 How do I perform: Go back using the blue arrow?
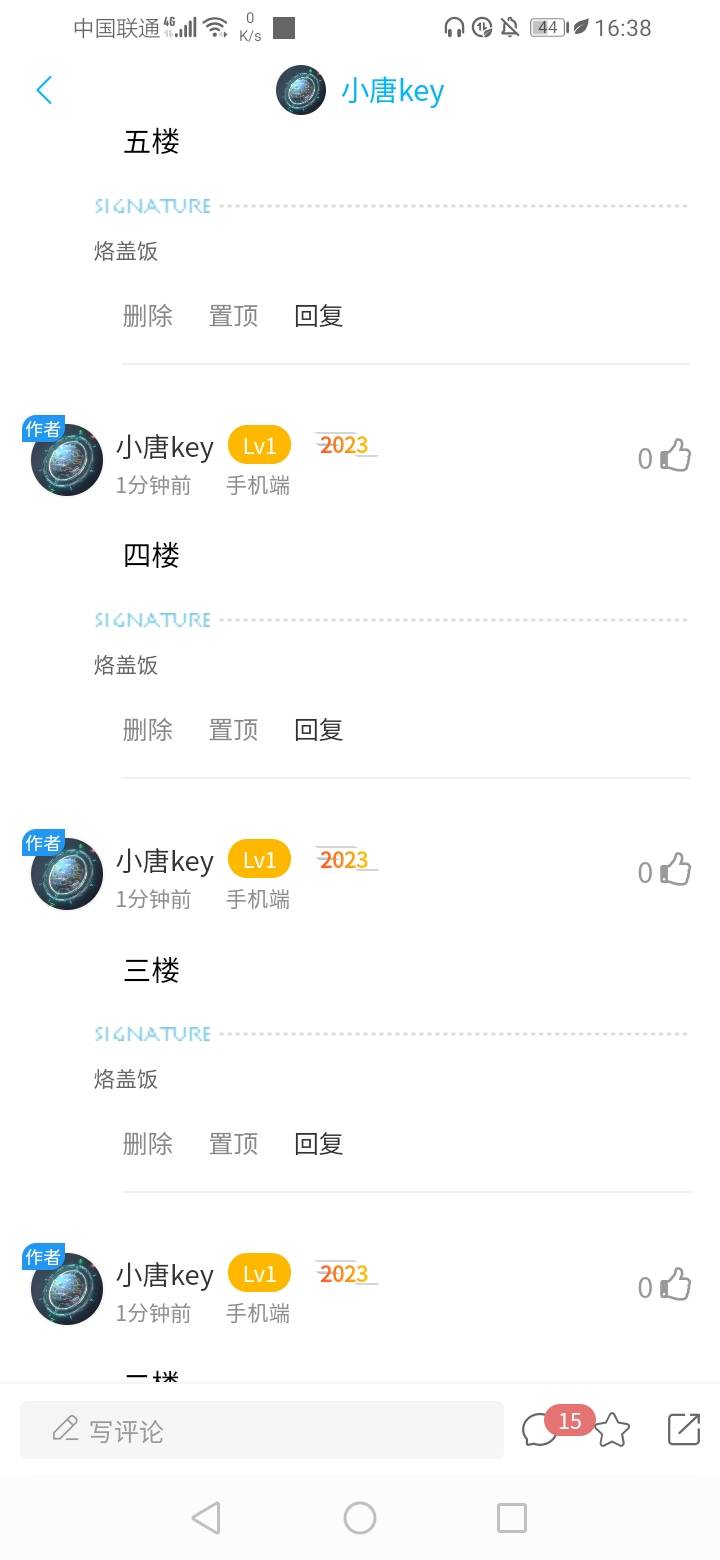pyautogui.click(x=44, y=90)
